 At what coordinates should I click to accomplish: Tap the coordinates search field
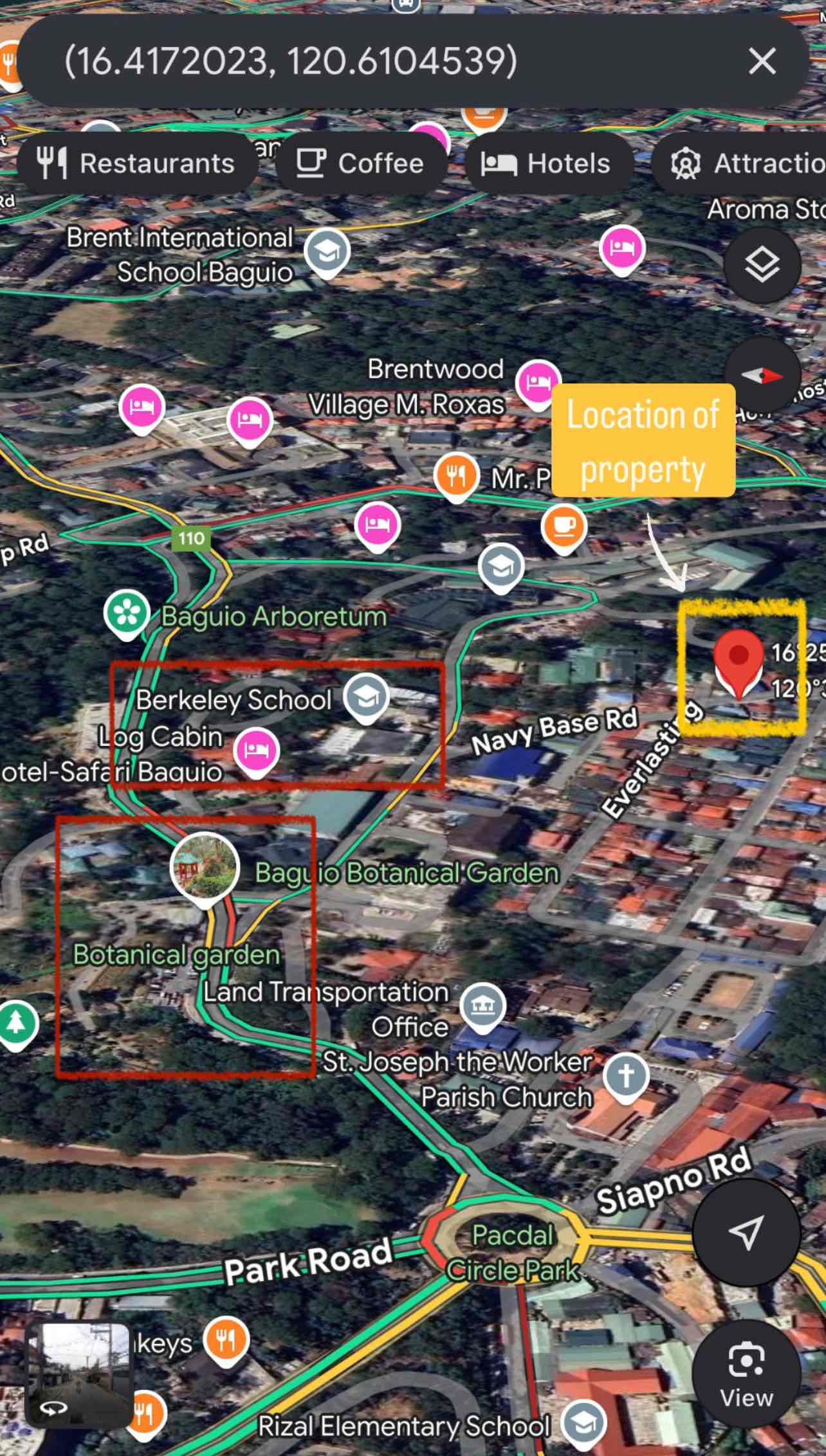pos(360,62)
